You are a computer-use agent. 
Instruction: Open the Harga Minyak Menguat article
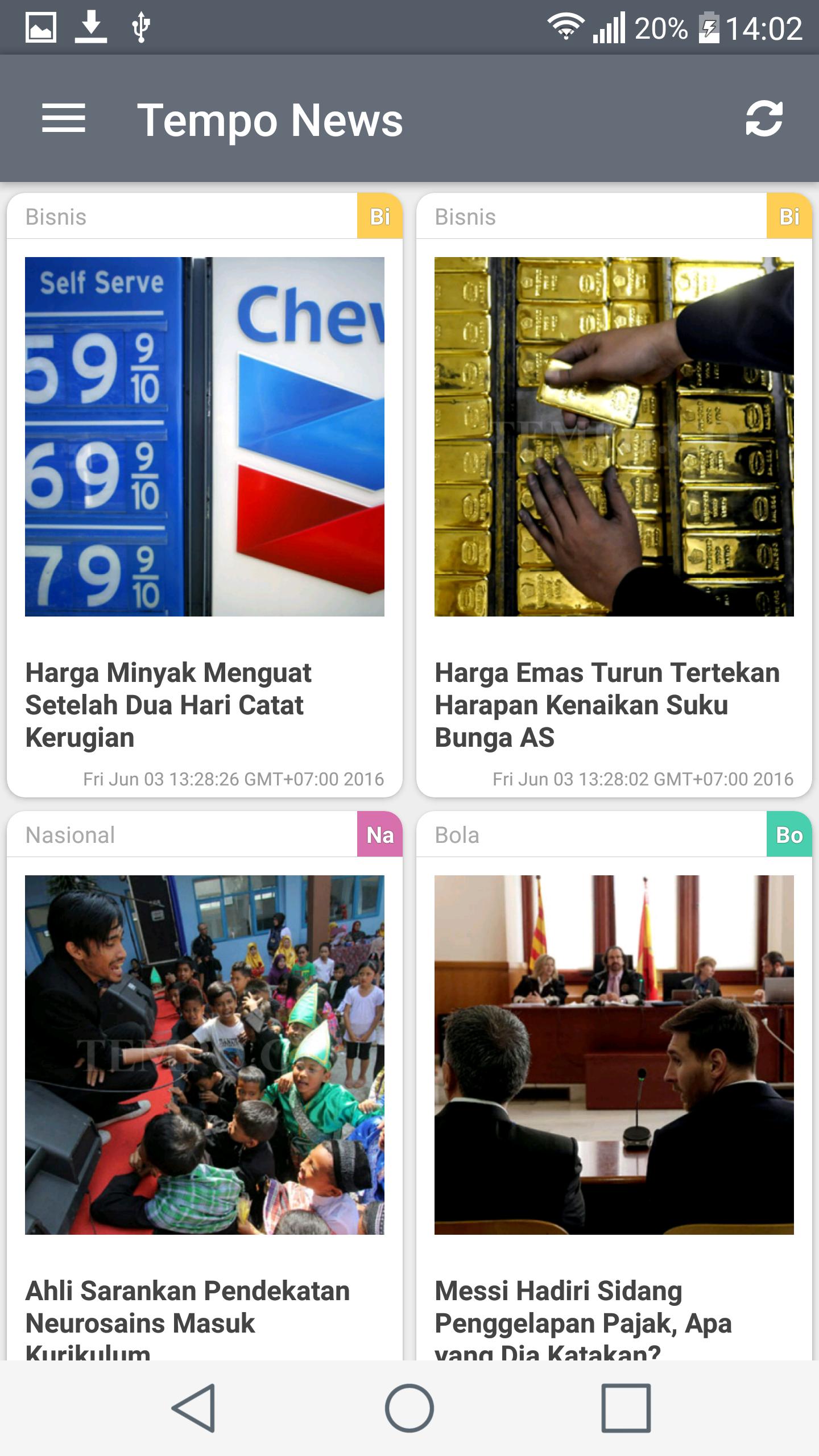pyautogui.click(x=168, y=704)
